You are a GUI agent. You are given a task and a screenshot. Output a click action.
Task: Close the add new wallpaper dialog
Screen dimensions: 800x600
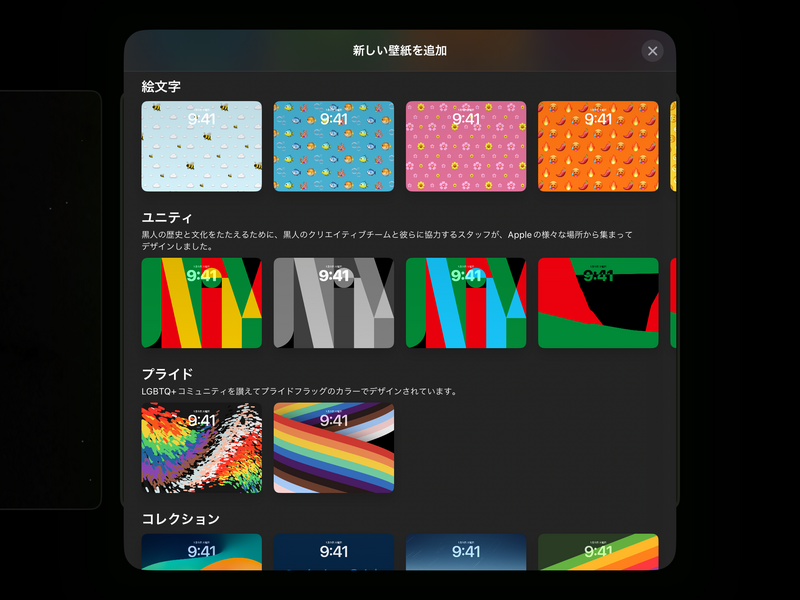[x=652, y=51]
